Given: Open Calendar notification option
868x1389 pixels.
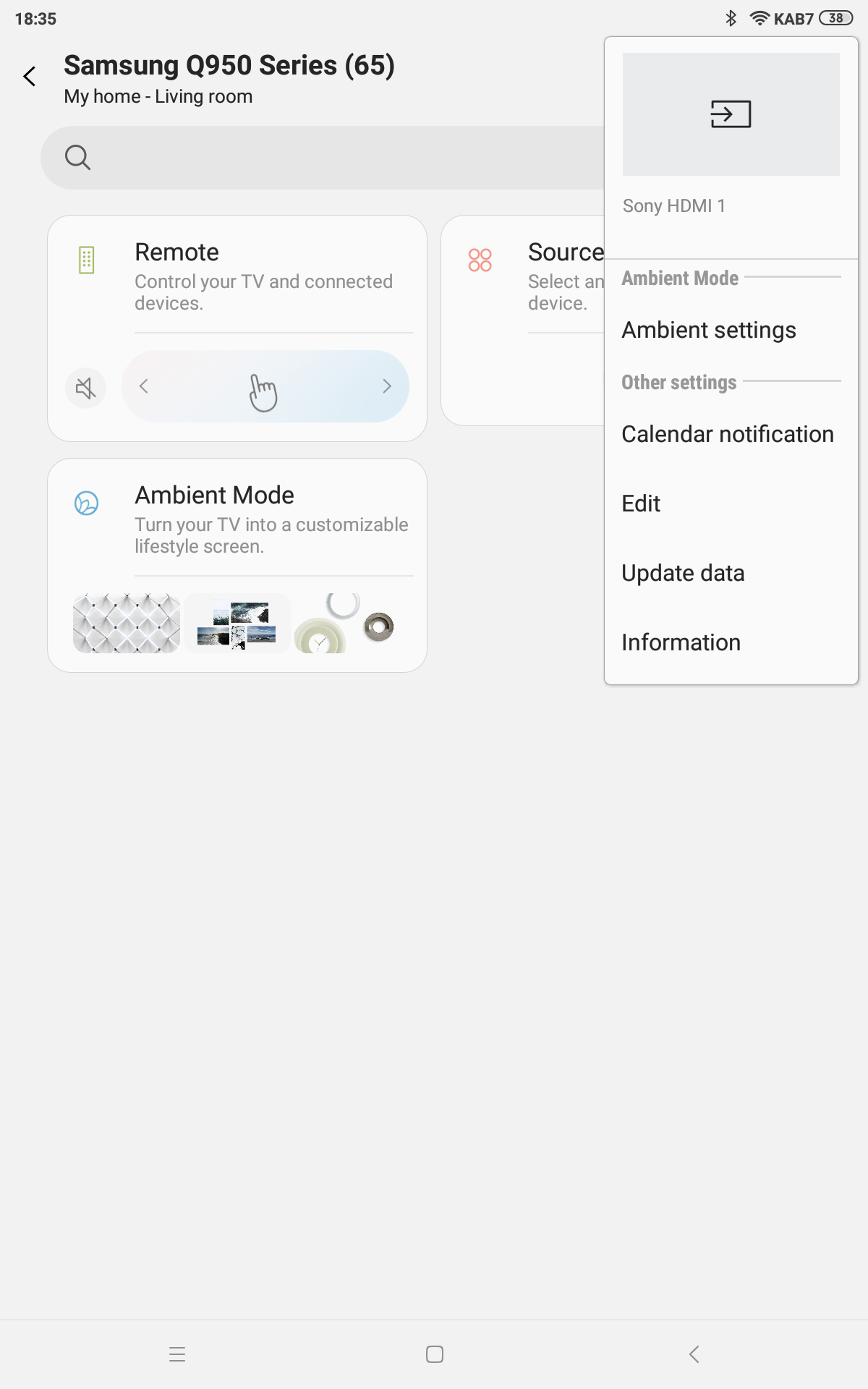Looking at the screenshot, I should [x=727, y=434].
